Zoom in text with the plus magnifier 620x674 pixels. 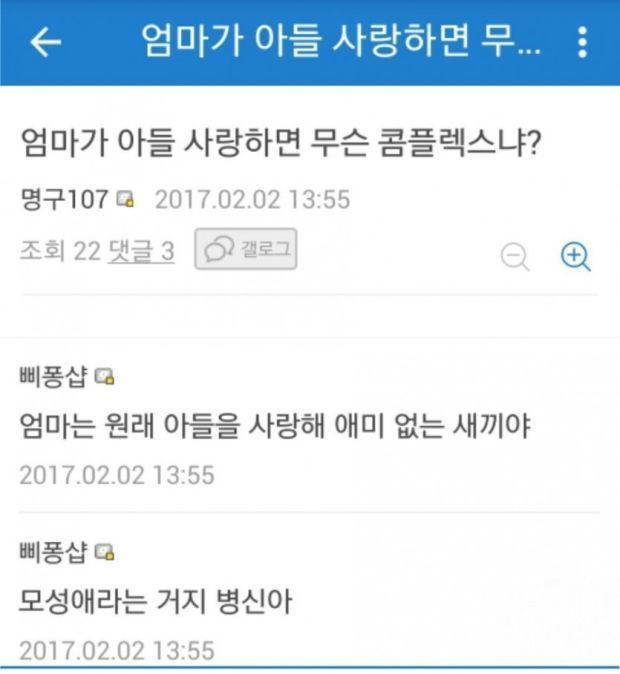coord(575,257)
